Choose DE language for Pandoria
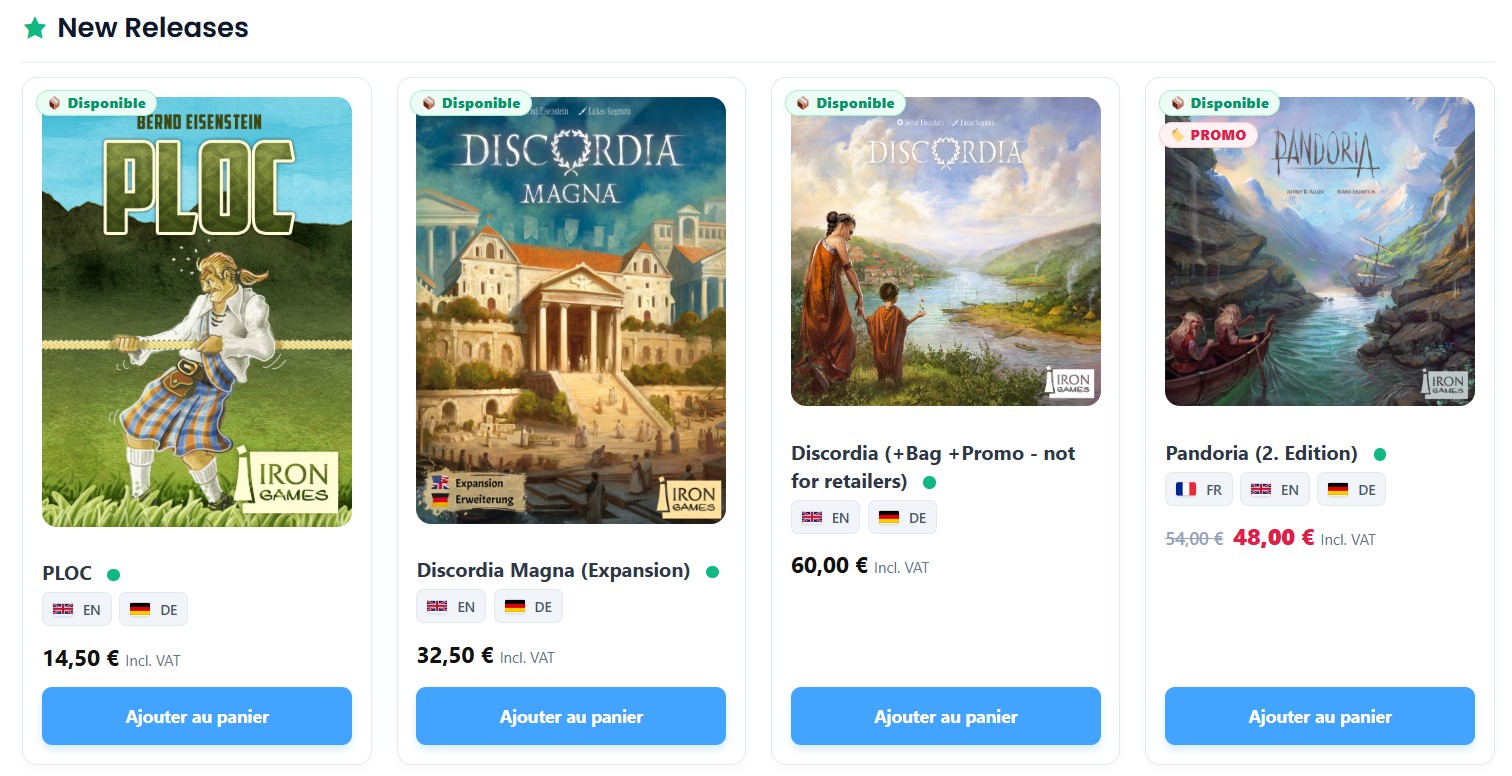The image size is (1512, 776). tap(1351, 489)
